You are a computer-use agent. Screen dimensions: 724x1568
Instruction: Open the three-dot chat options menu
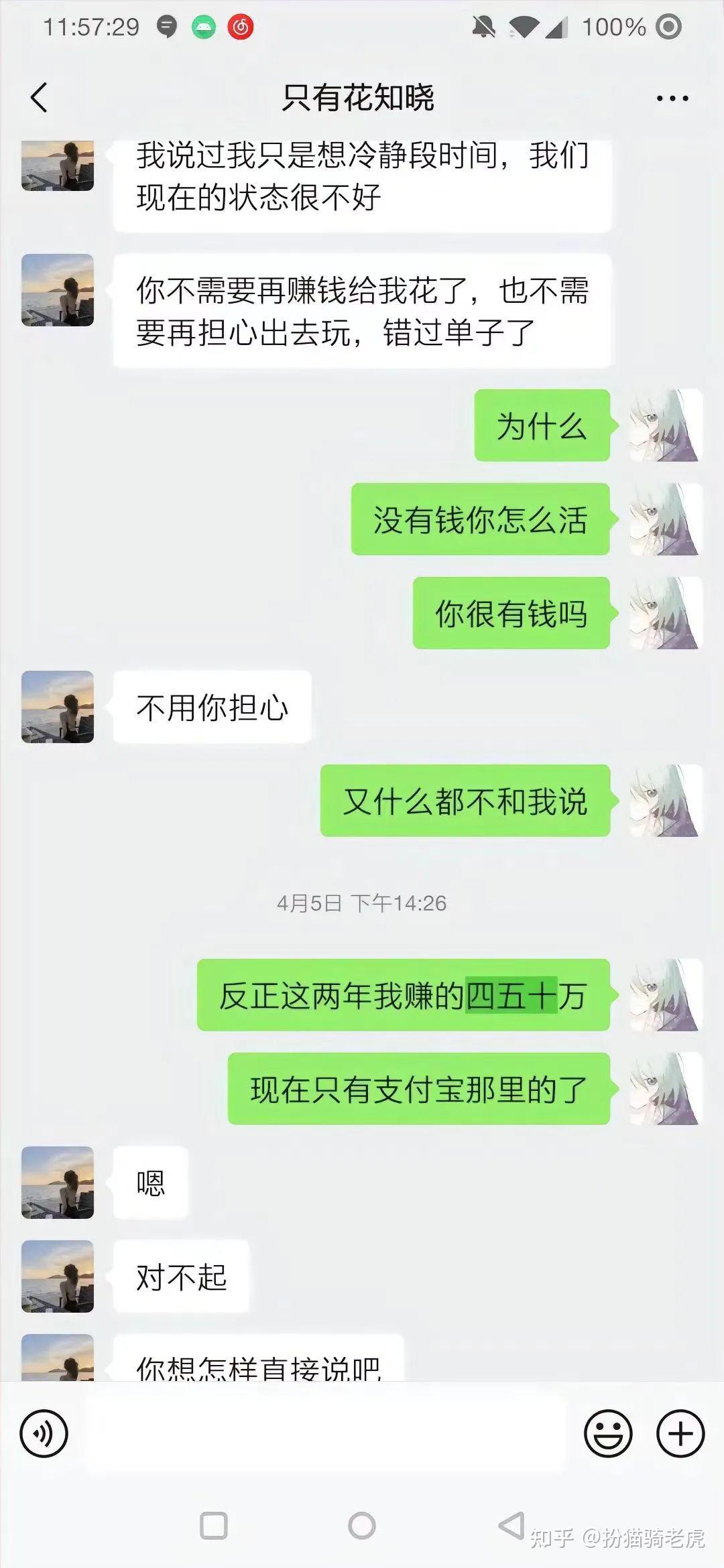coord(672,99)
